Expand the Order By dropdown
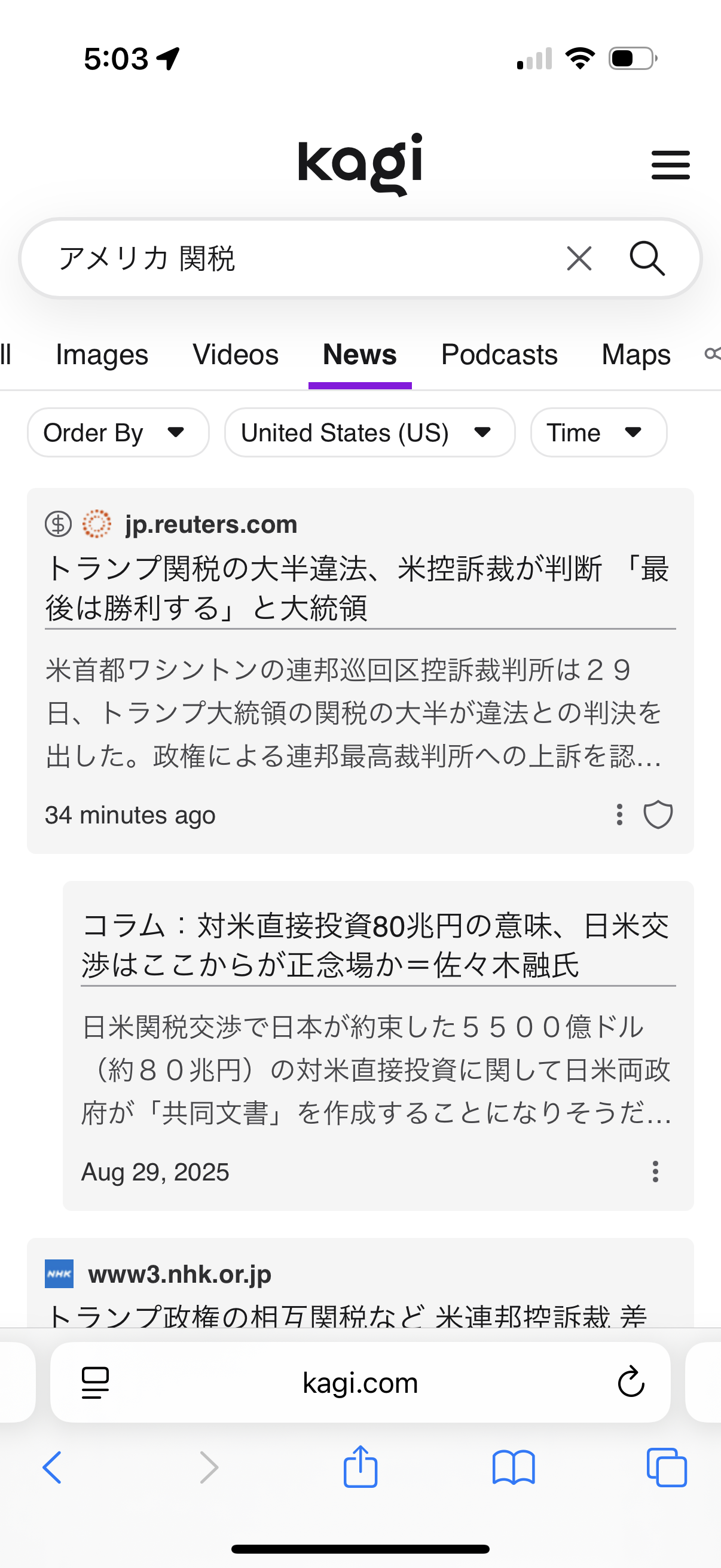Viewport: 721px width, 1568px height. (118, 433)
